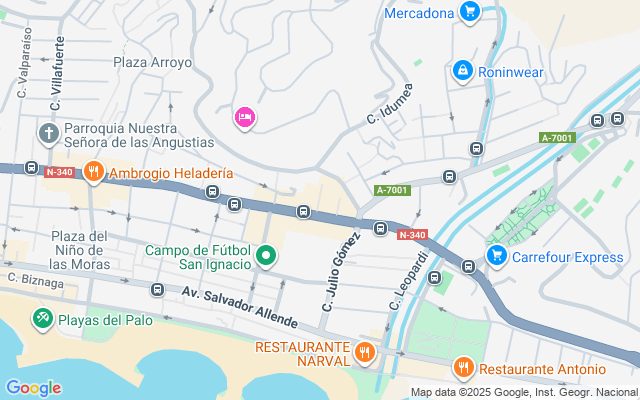Open Ambrogio Heladería place pin

tap(94, 172)
